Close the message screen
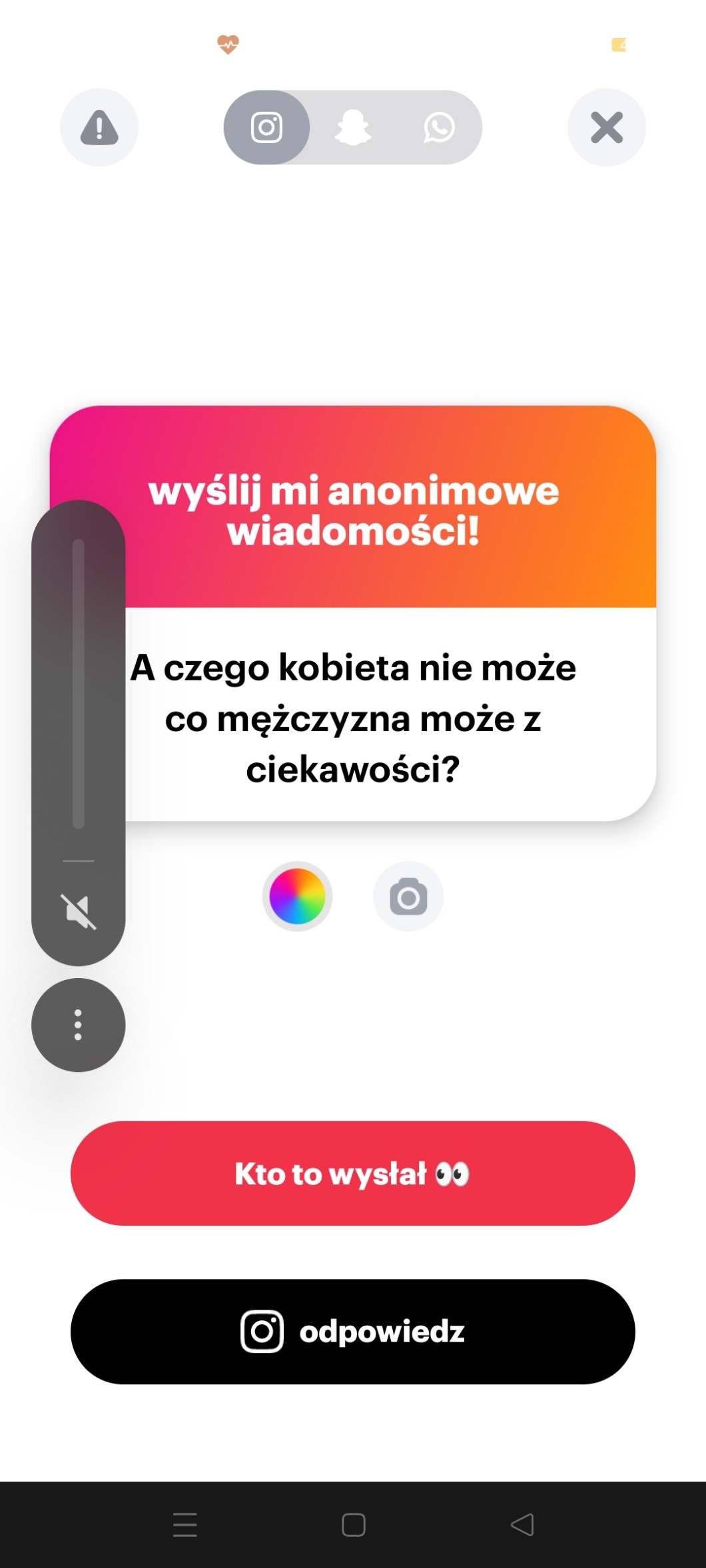Image resolution: width=706 pixels, height=1568 pixels. coord(606,127)
